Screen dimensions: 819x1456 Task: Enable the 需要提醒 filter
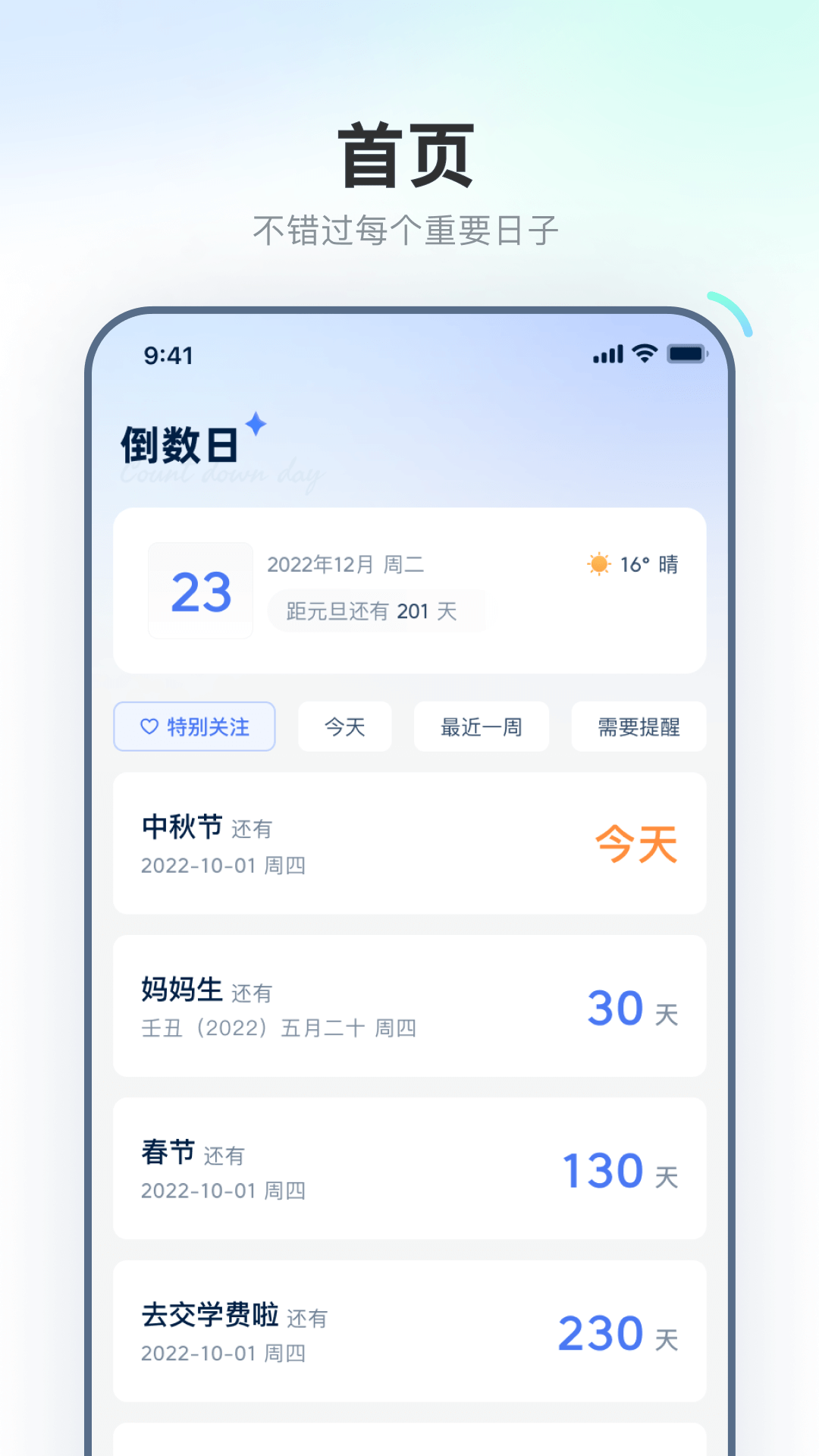click(x=639, y=726)
